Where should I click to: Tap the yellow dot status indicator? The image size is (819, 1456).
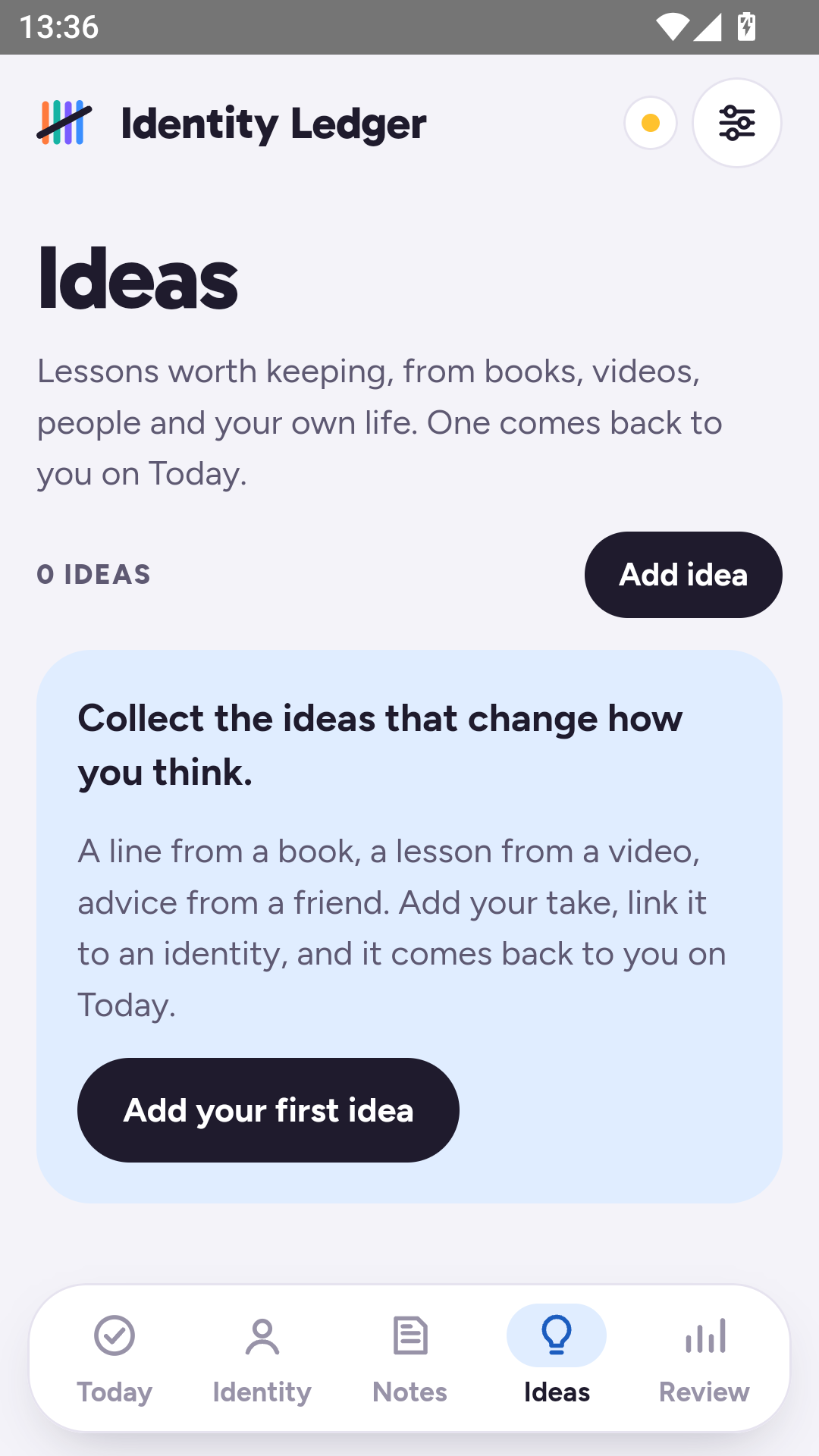coord(651,123)
